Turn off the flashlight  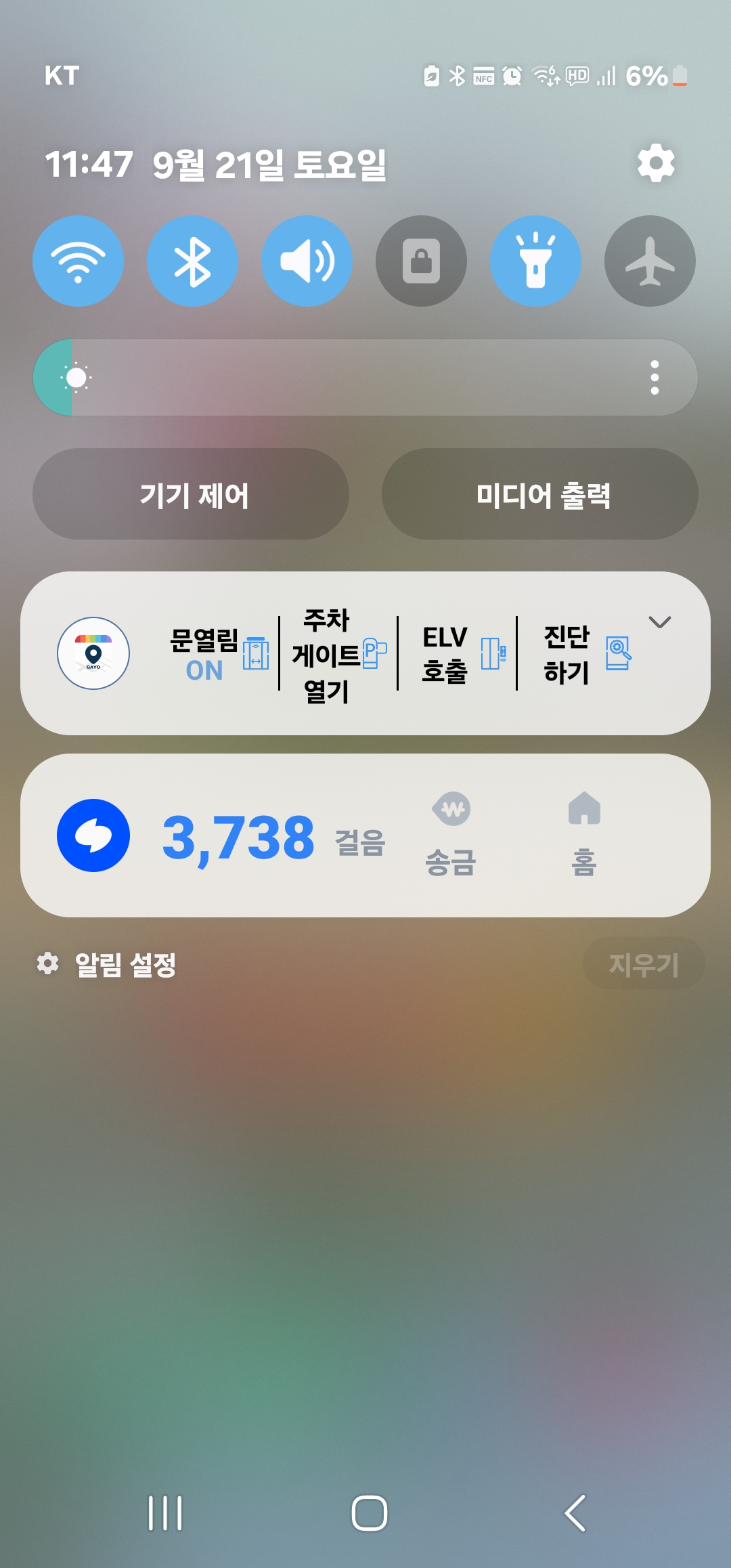(535, 261)
